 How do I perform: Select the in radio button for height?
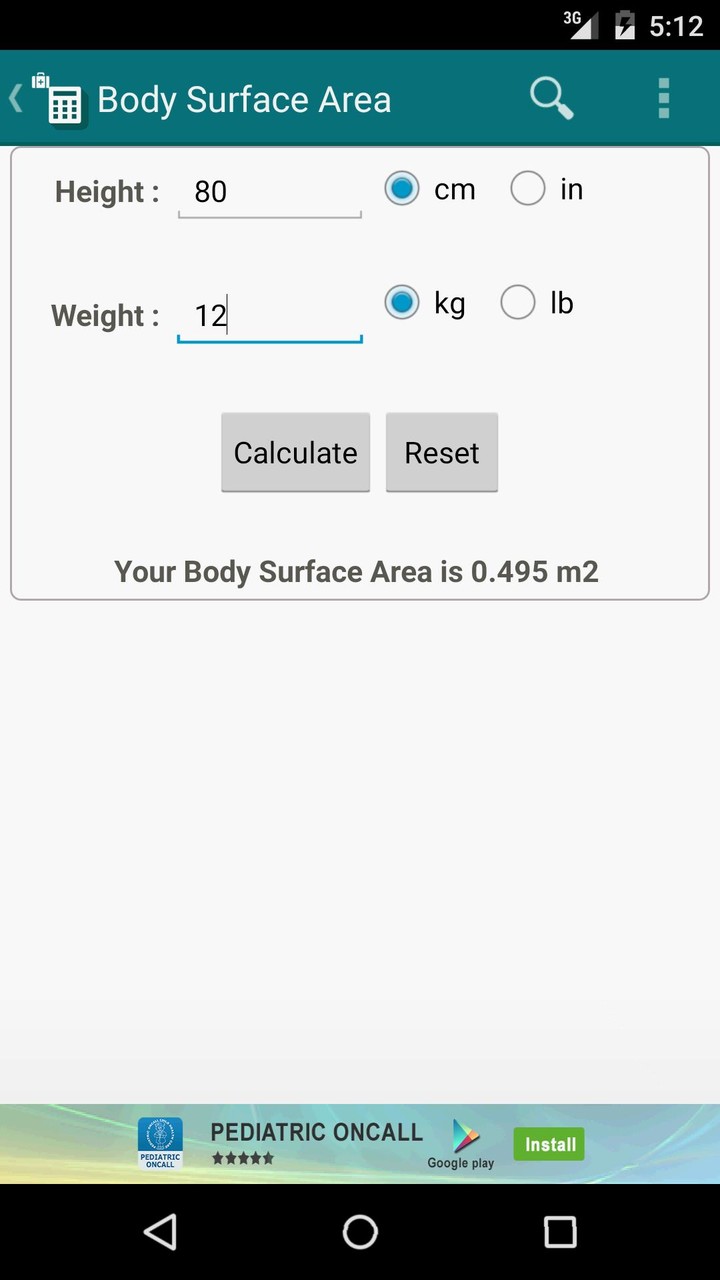(528, 188)
